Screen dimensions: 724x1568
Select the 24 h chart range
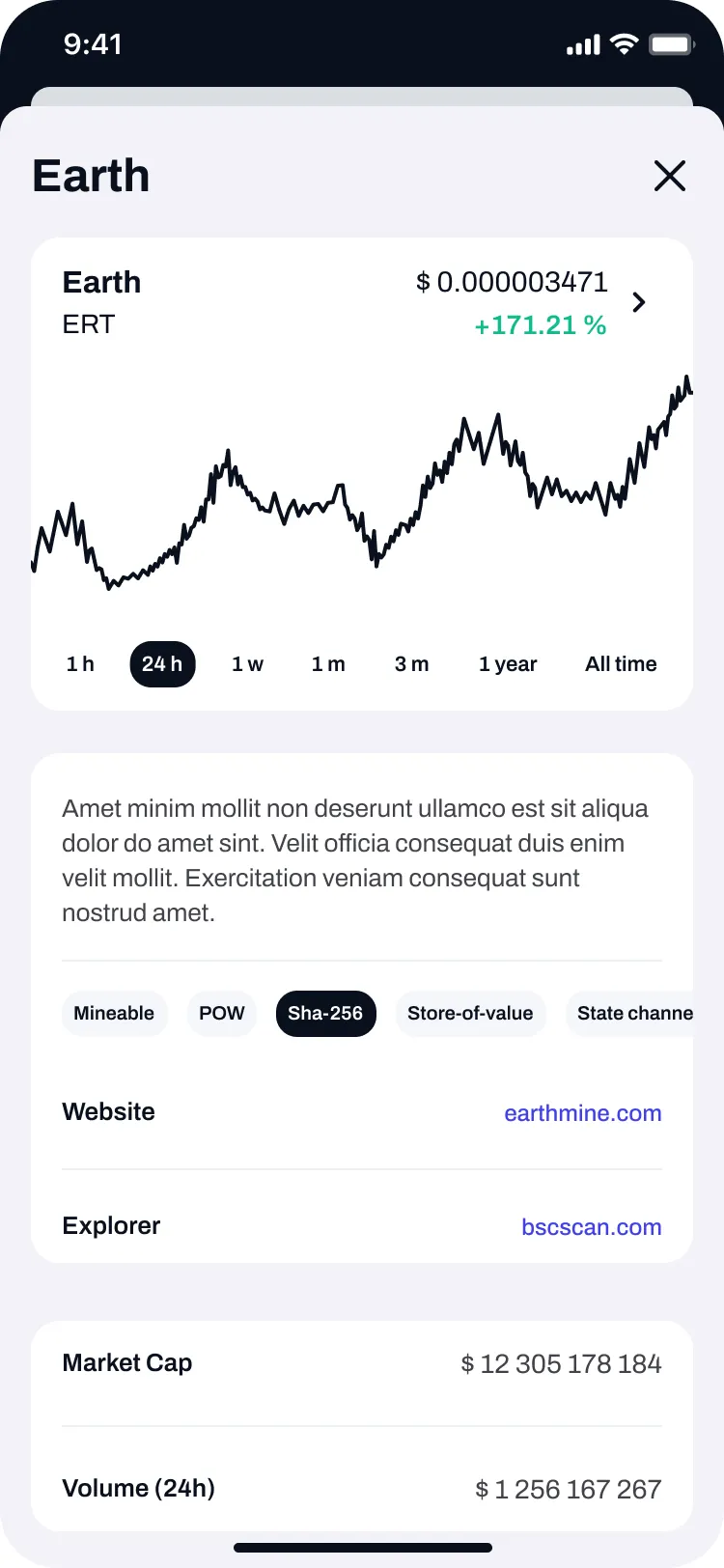162,664
